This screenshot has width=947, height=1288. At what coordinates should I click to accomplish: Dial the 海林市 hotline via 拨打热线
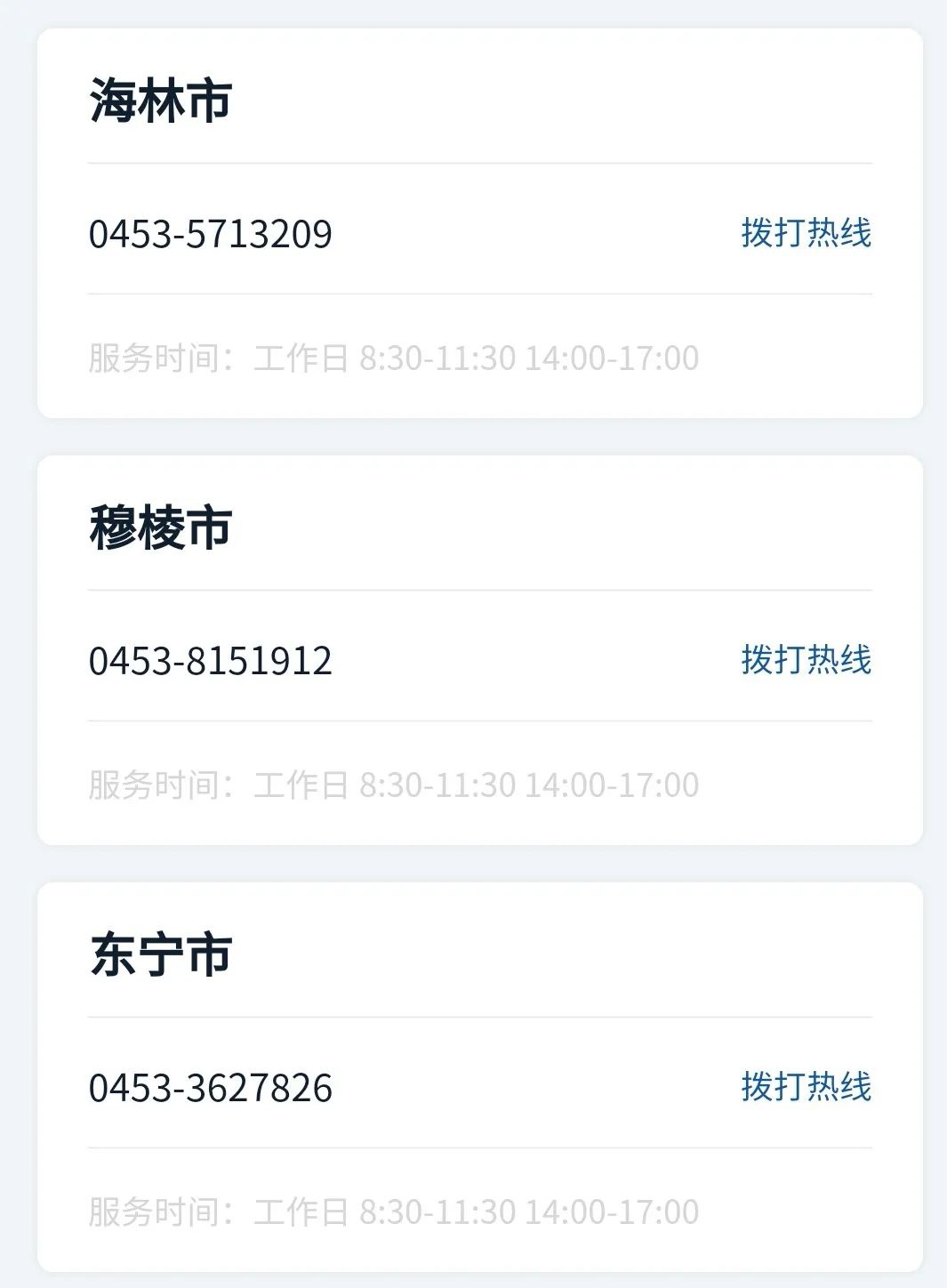point(807,234)
